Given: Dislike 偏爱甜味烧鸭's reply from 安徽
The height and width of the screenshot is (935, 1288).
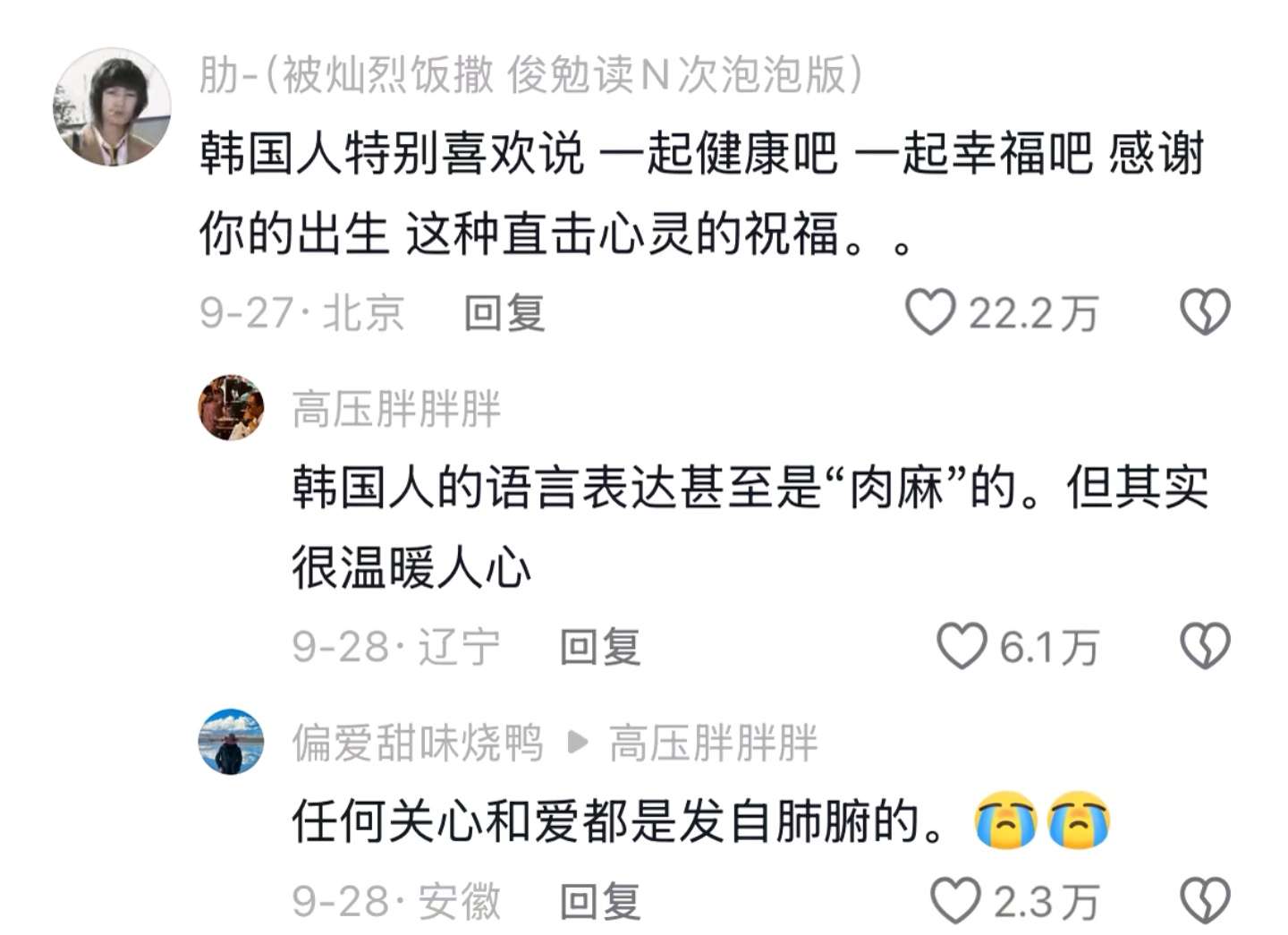Looking at the screenshot, I should point(1205,900).
